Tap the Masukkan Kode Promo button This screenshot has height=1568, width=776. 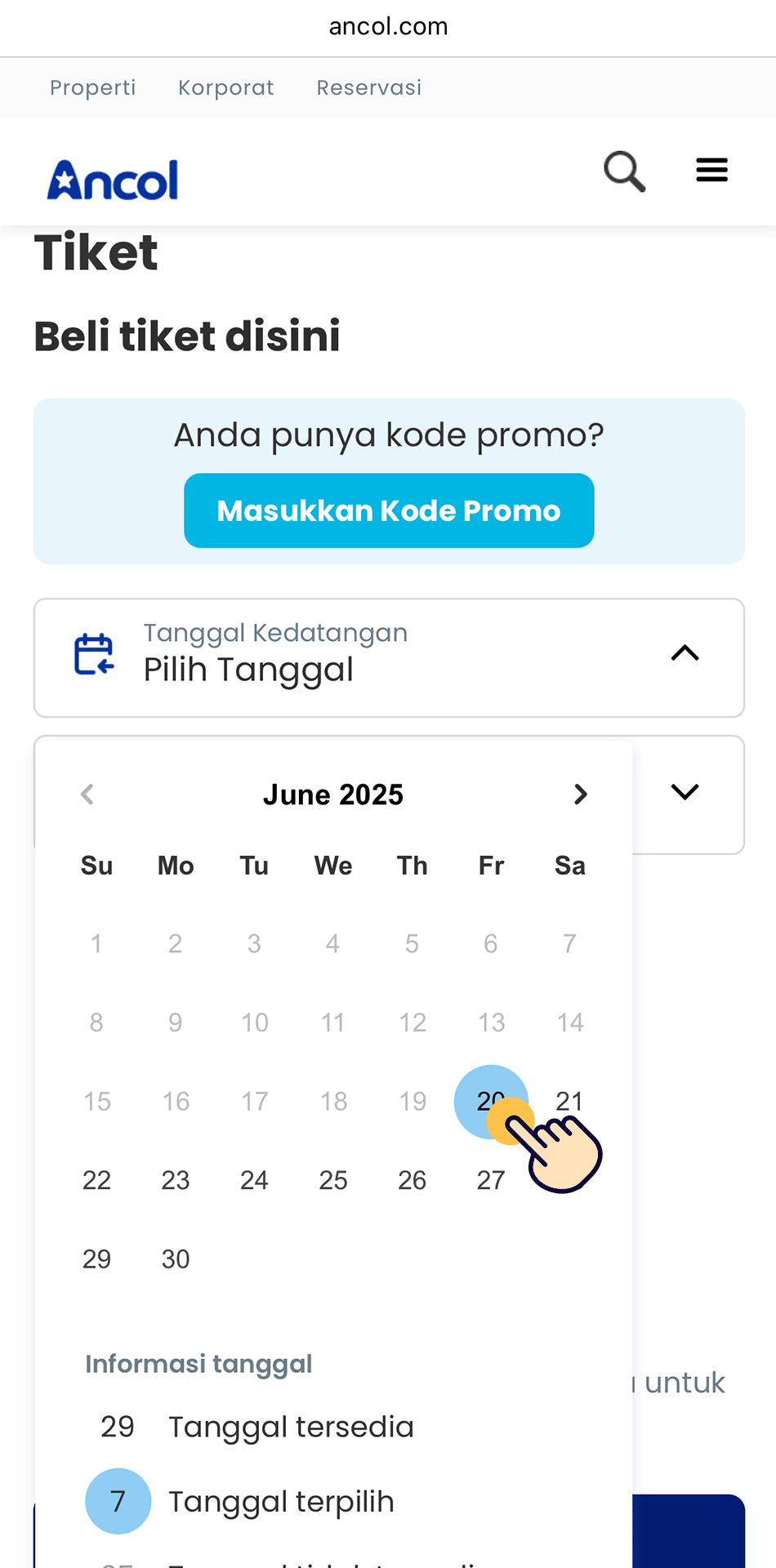389,510
